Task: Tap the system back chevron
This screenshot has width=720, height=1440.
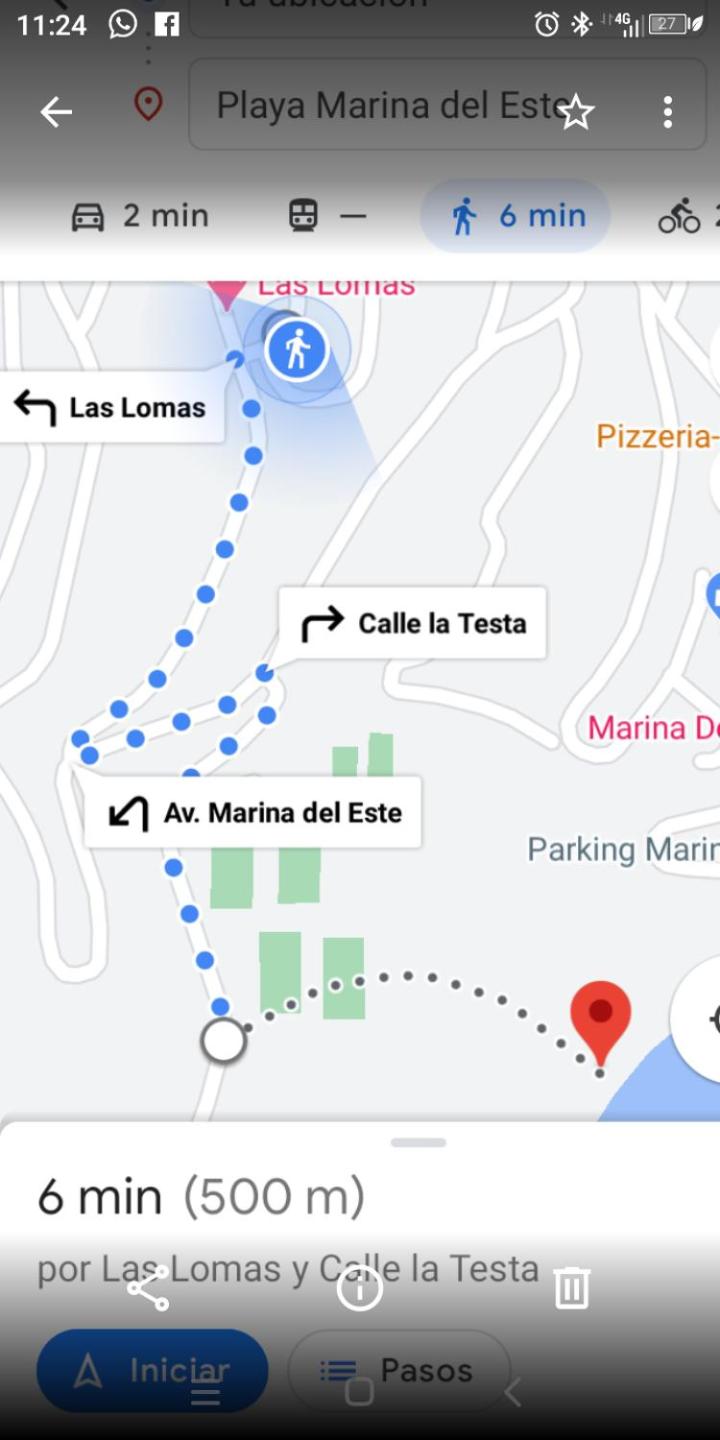Action: click(x=512, y=1392)
